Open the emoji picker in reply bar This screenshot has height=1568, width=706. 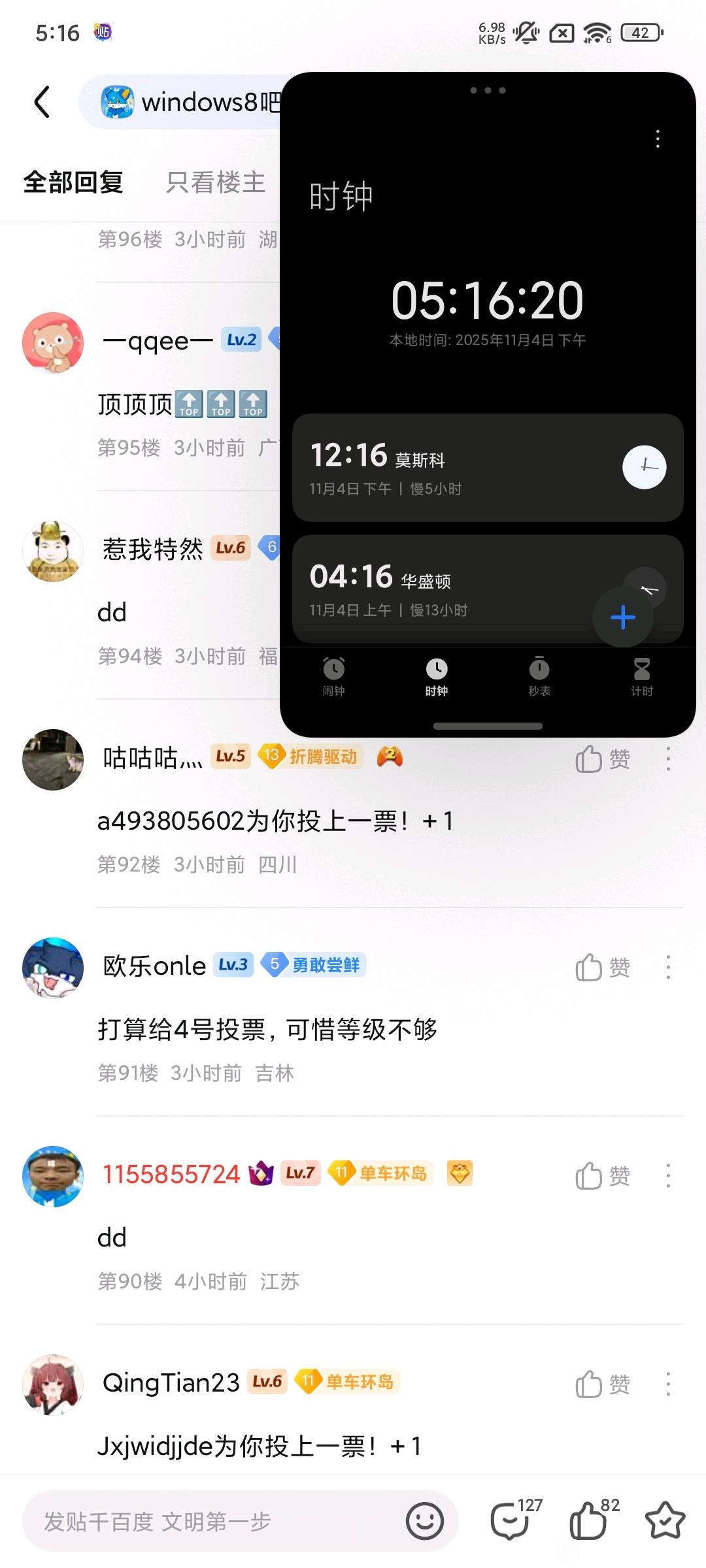pyautogui.click(x=425, y=1521)
